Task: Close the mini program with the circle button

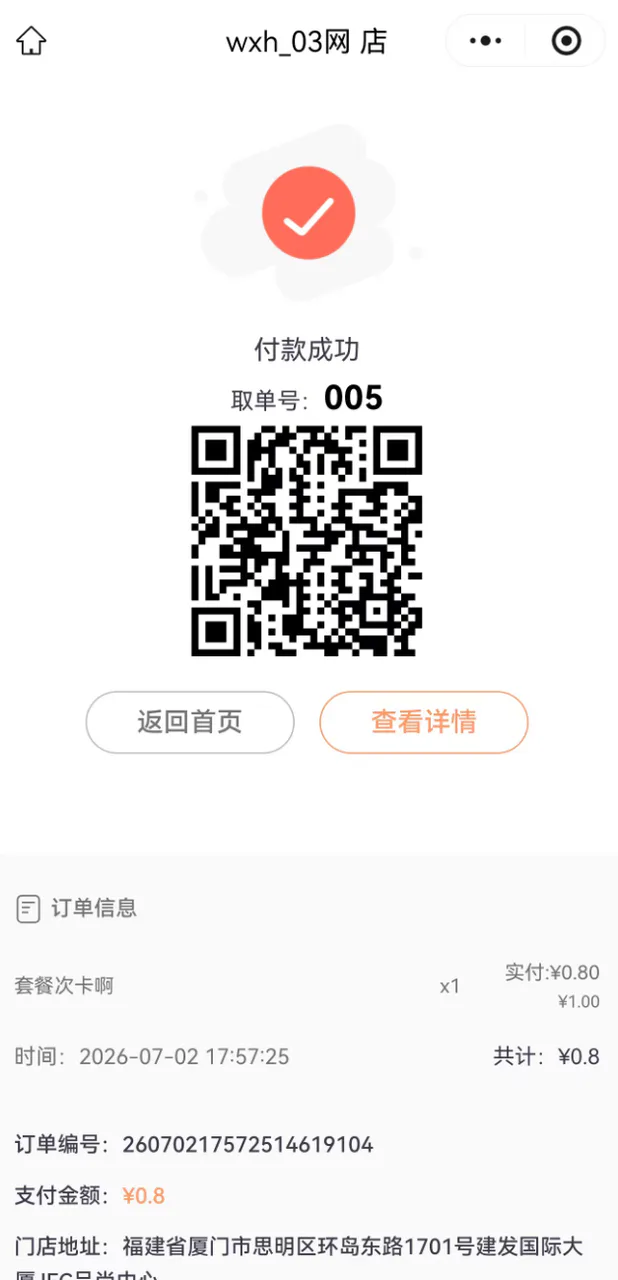Action: tap(566, 41)
